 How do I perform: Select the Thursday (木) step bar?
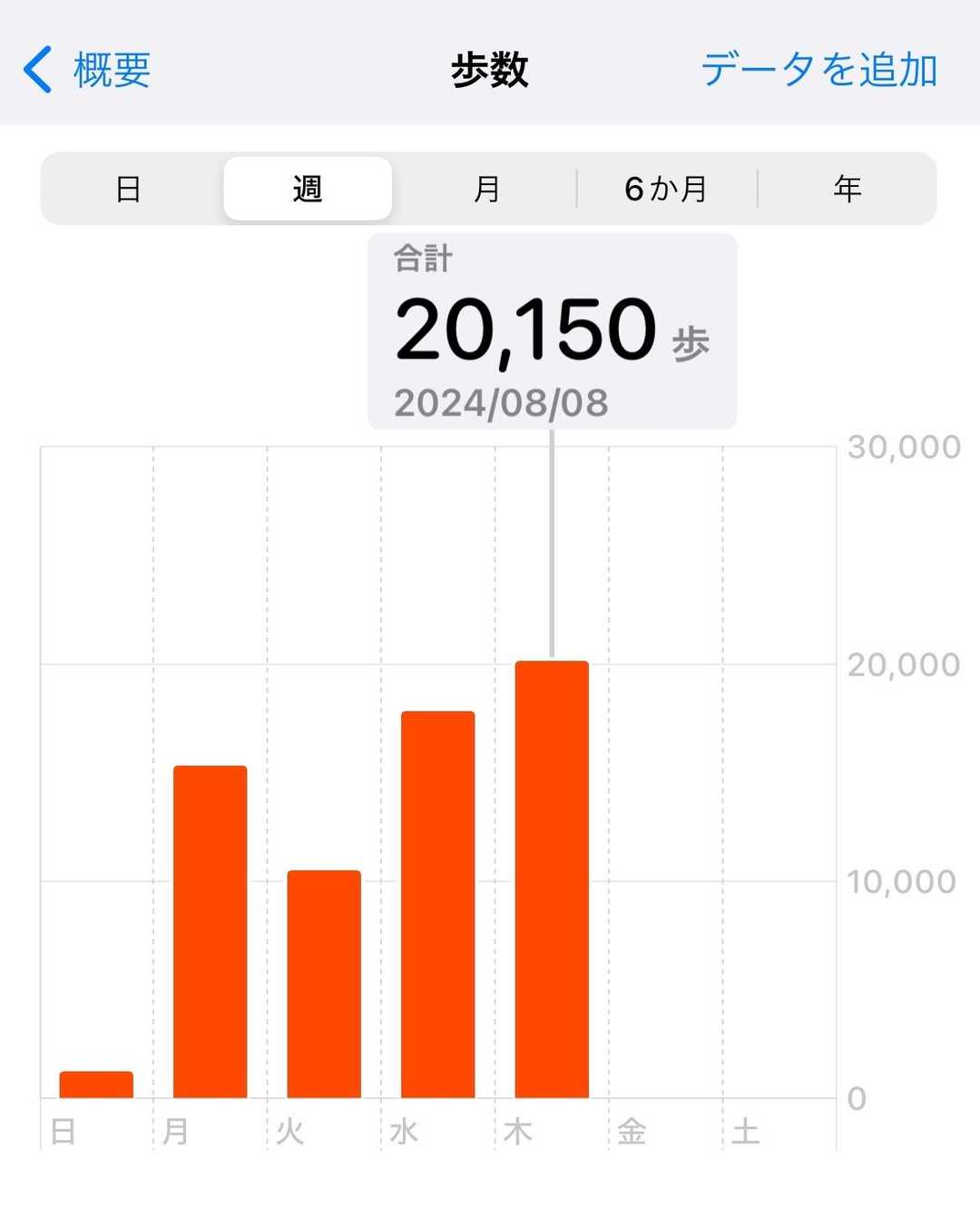[x=552, y=879]
